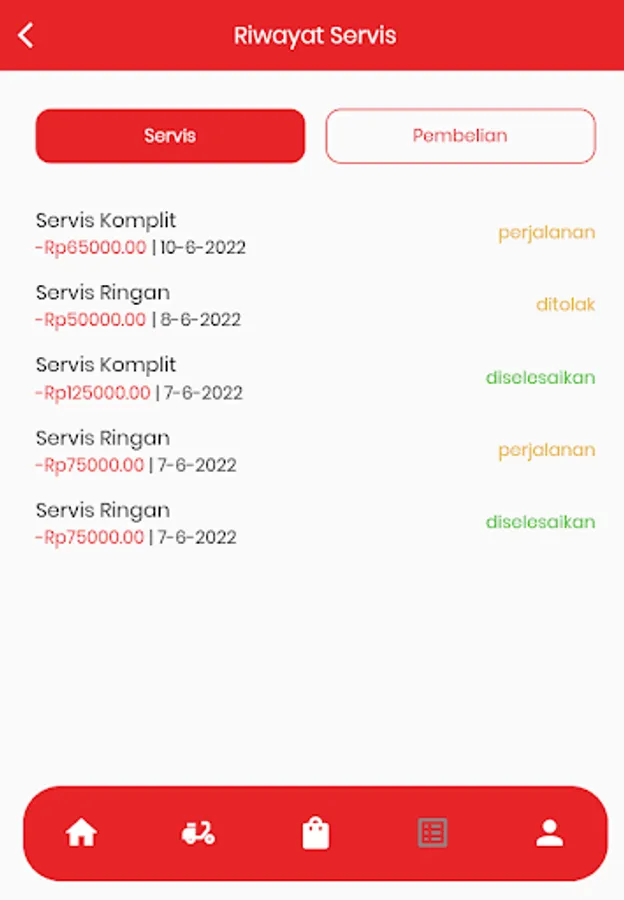Tap the history list tab
Screen dimensions: 624x900
coord(432,833)
